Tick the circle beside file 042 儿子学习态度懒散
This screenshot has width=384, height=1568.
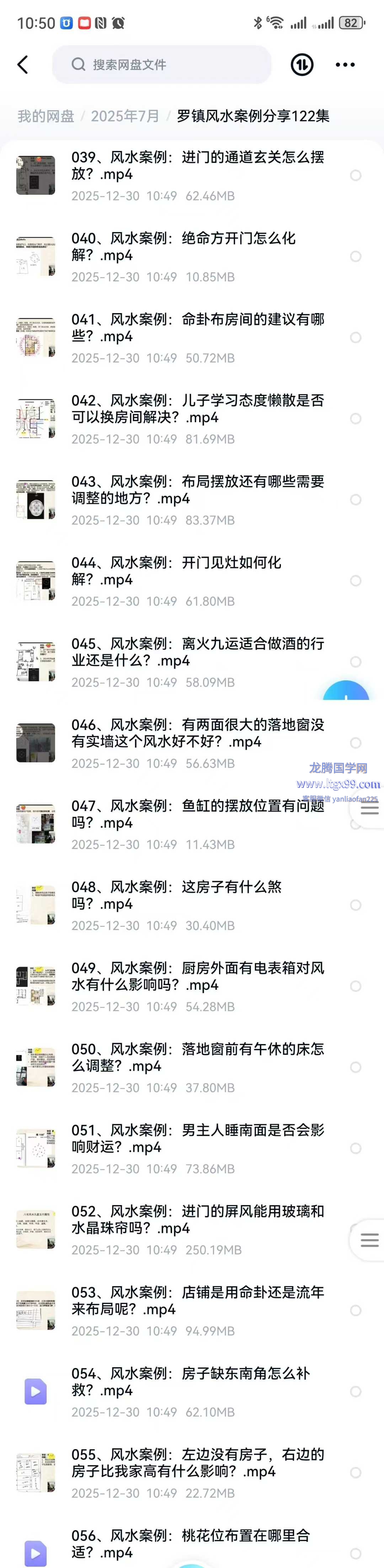point(356,419)
